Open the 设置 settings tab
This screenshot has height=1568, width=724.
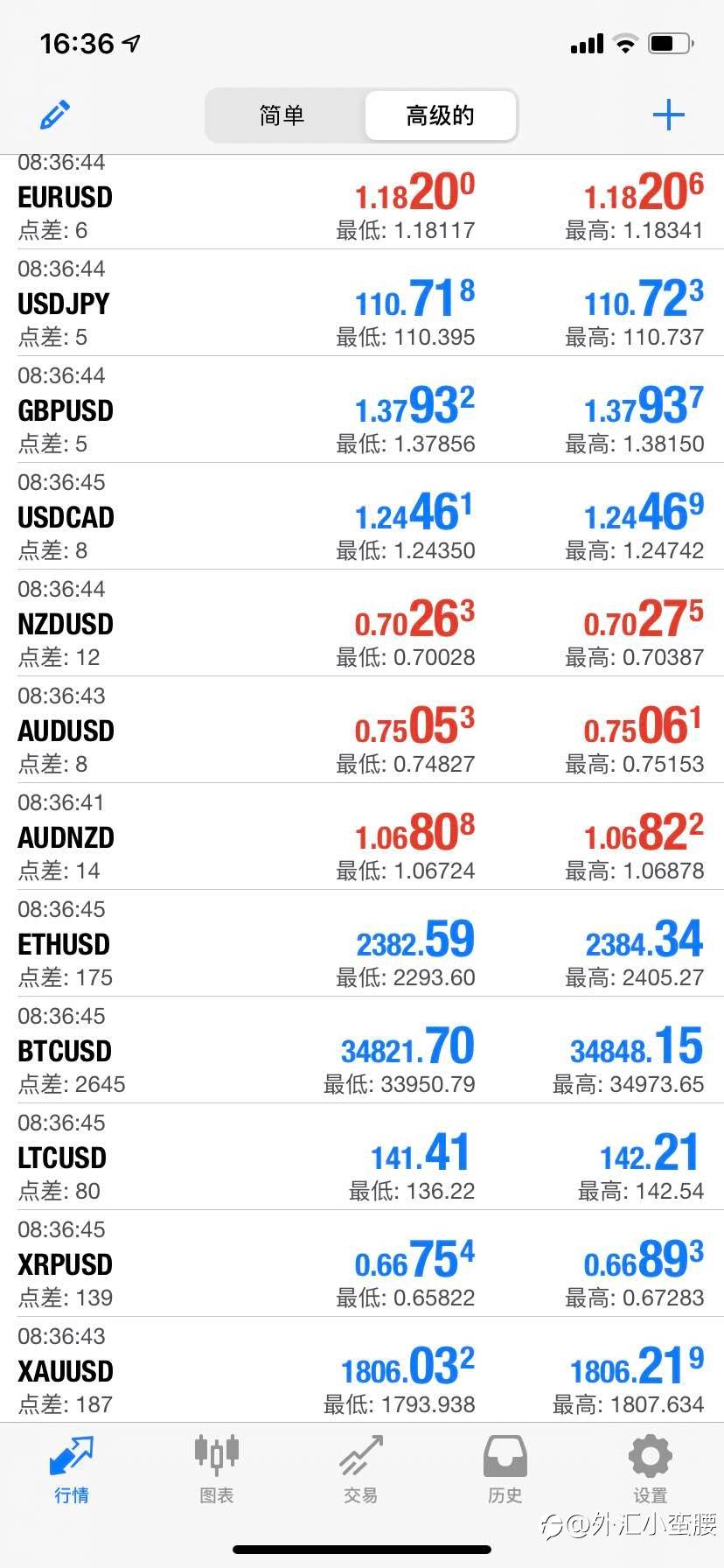pos(650,1470)
